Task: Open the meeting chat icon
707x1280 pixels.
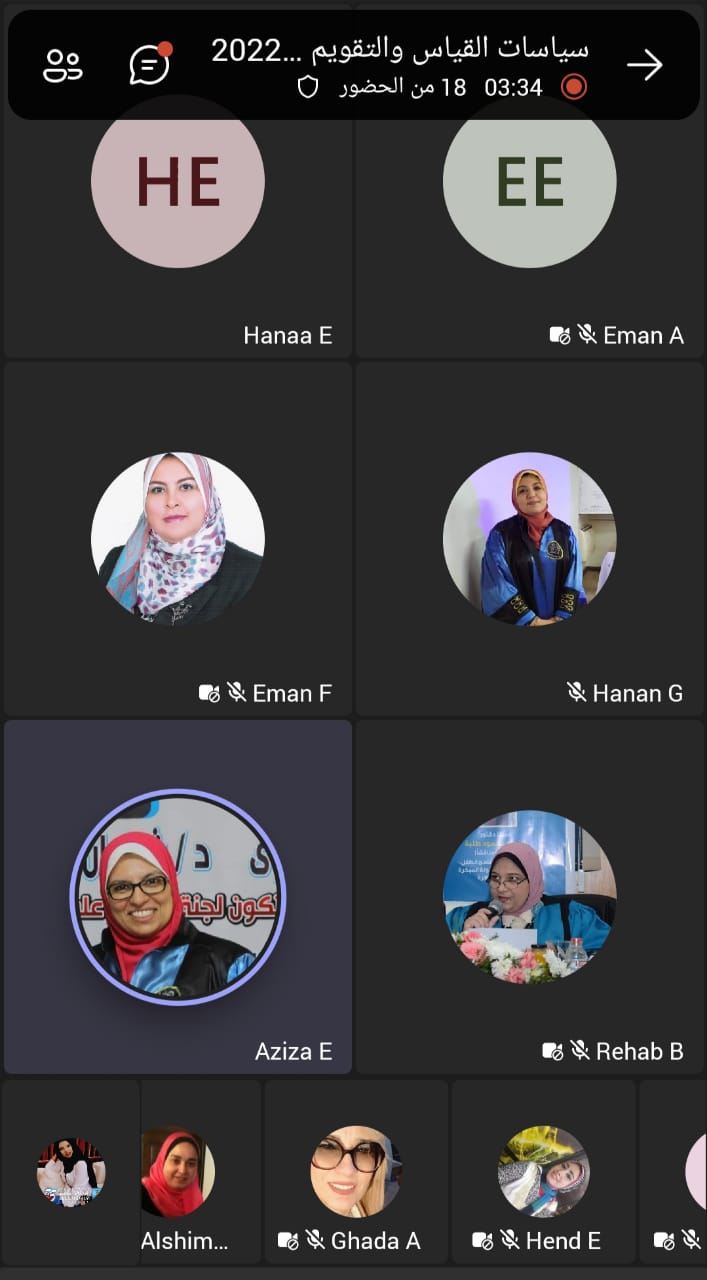Action: [x=149, y=66]
